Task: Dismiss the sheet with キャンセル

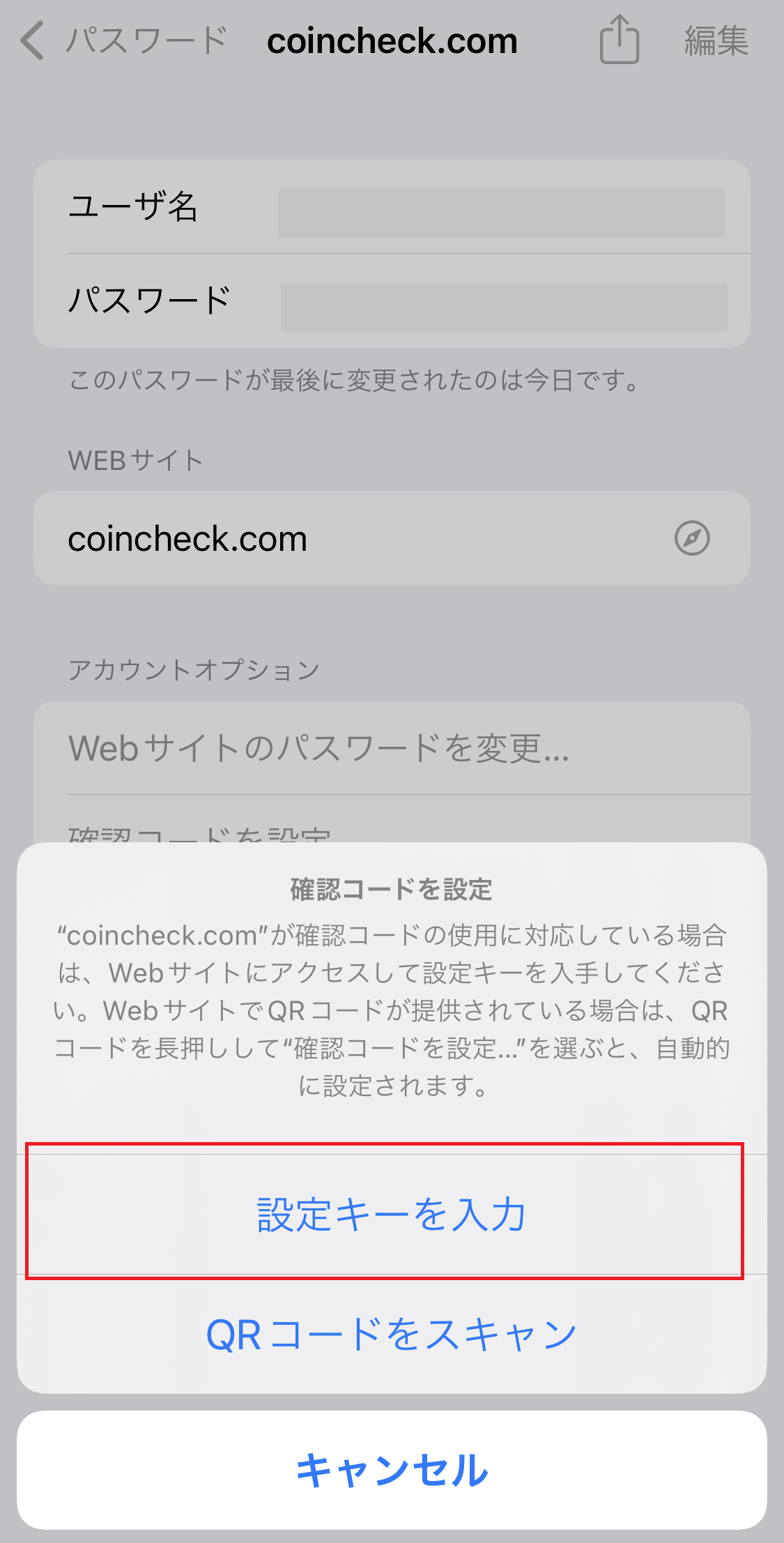Action: pos(391,1470)
